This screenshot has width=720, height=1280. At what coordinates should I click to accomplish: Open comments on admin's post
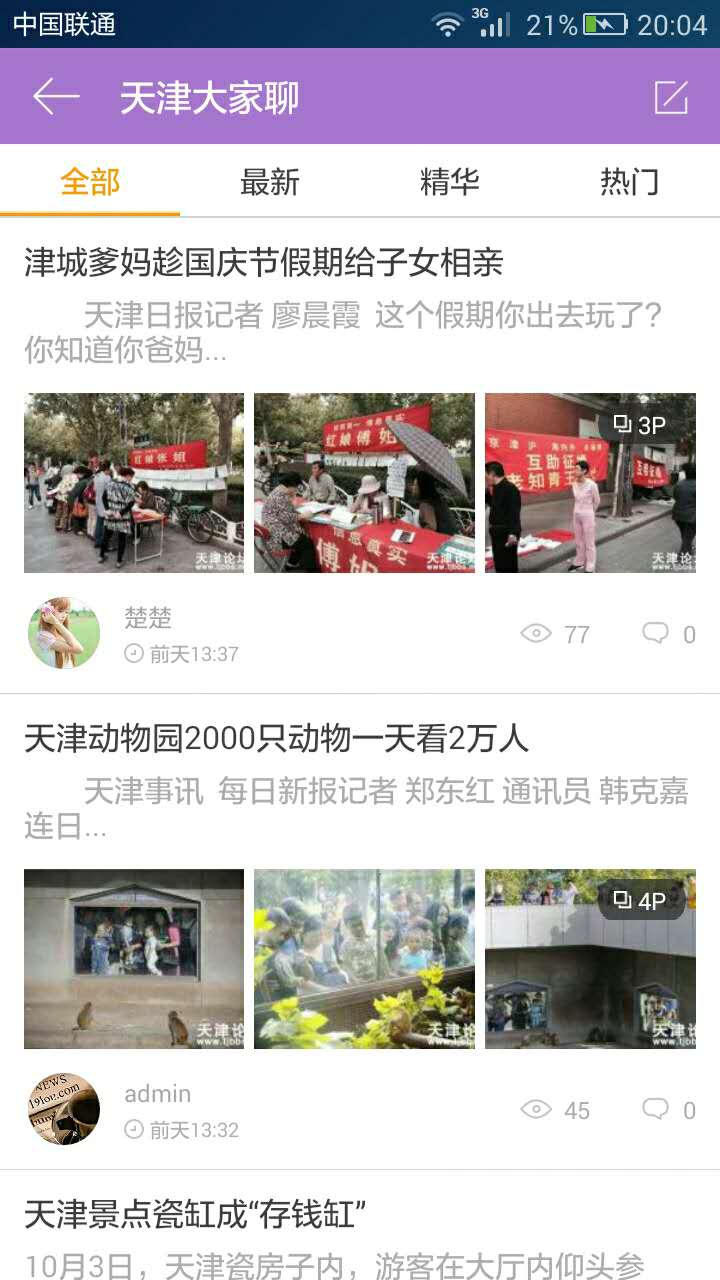tap(668, 1110)
